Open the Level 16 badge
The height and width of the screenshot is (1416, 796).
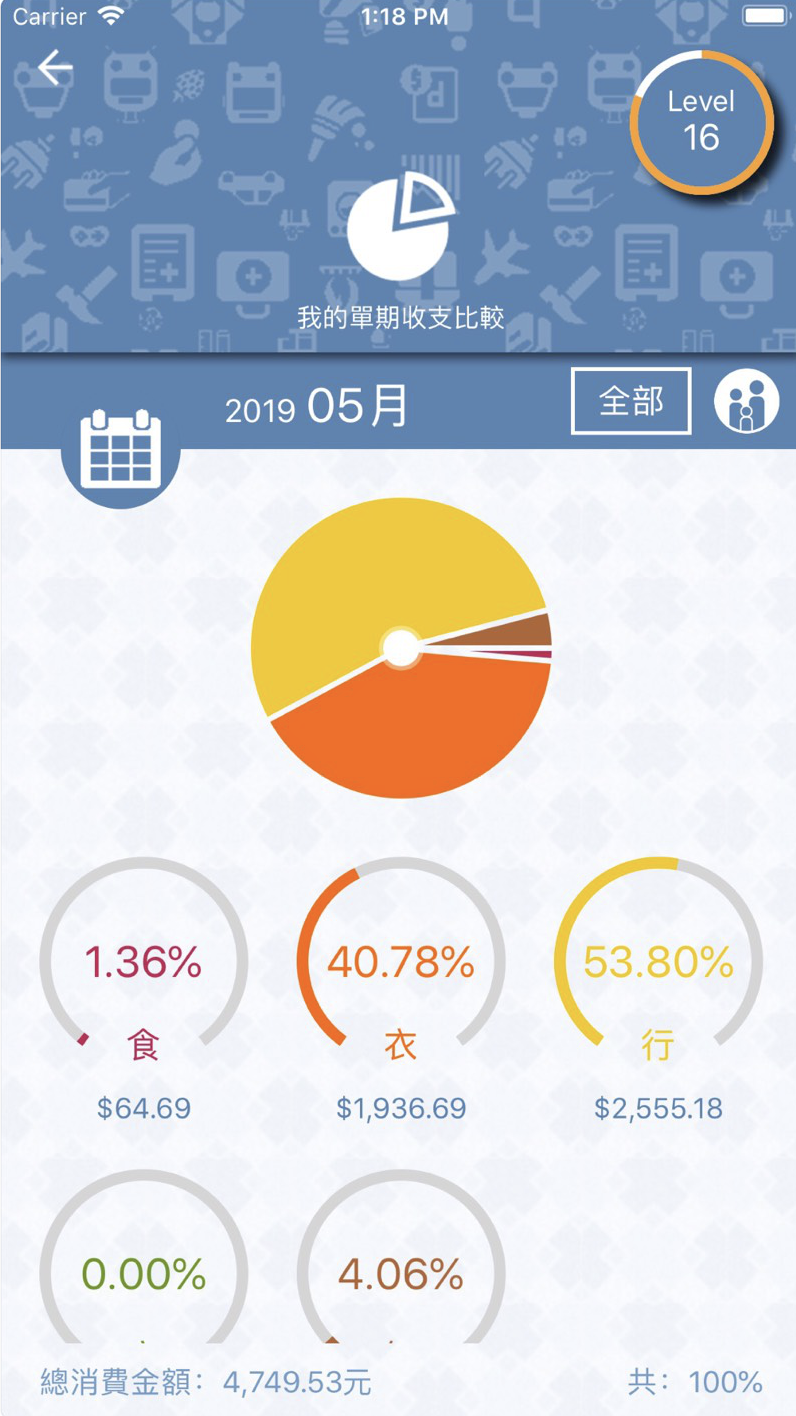tap(701, 120)
